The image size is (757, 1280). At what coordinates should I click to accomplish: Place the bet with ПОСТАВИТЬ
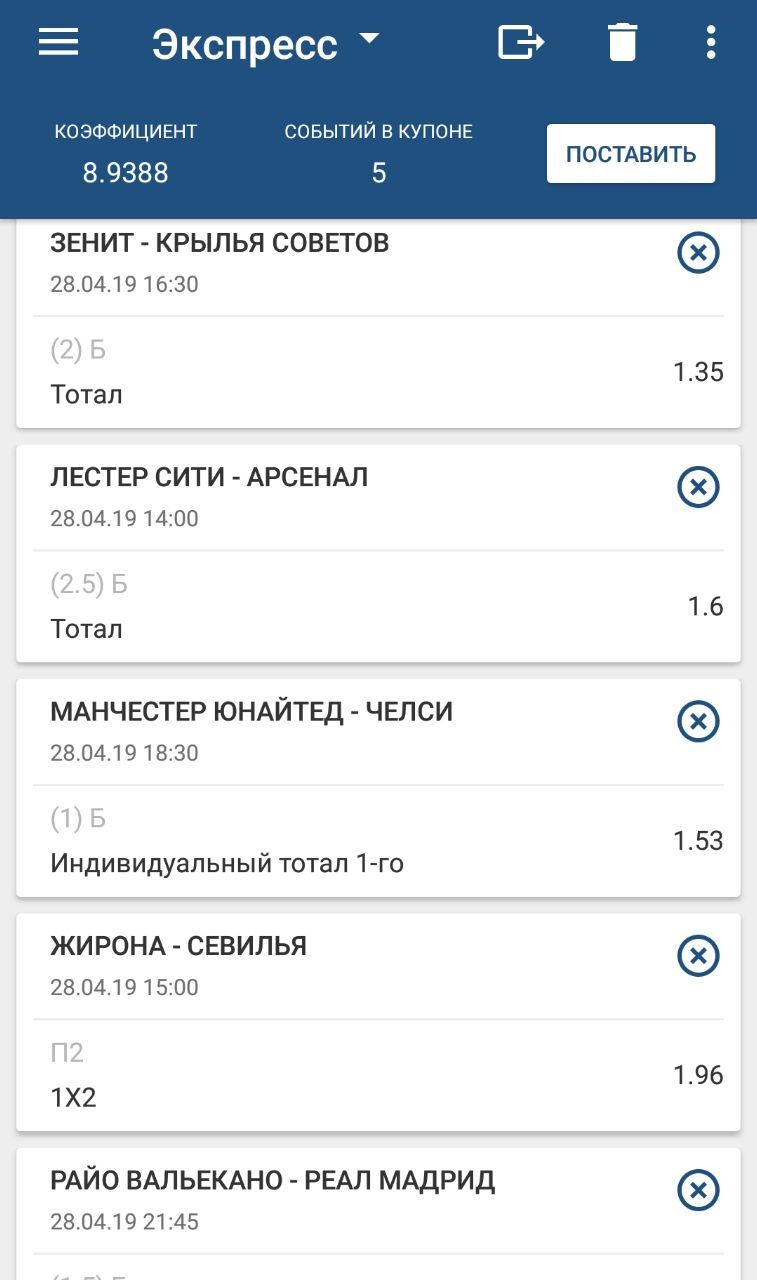point(630,154)
